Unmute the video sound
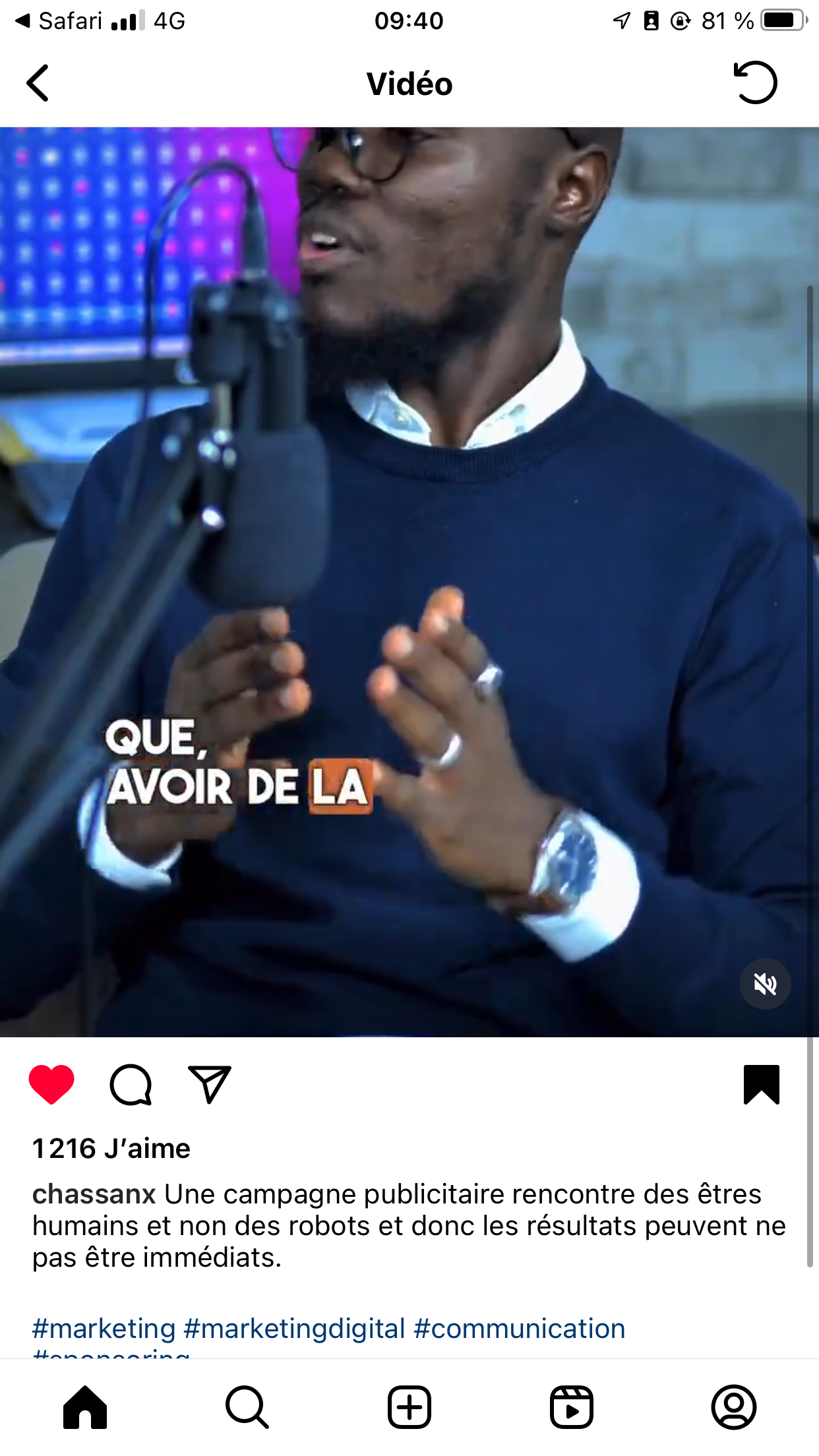819x1456 pixels. click(x=765, y=984)
